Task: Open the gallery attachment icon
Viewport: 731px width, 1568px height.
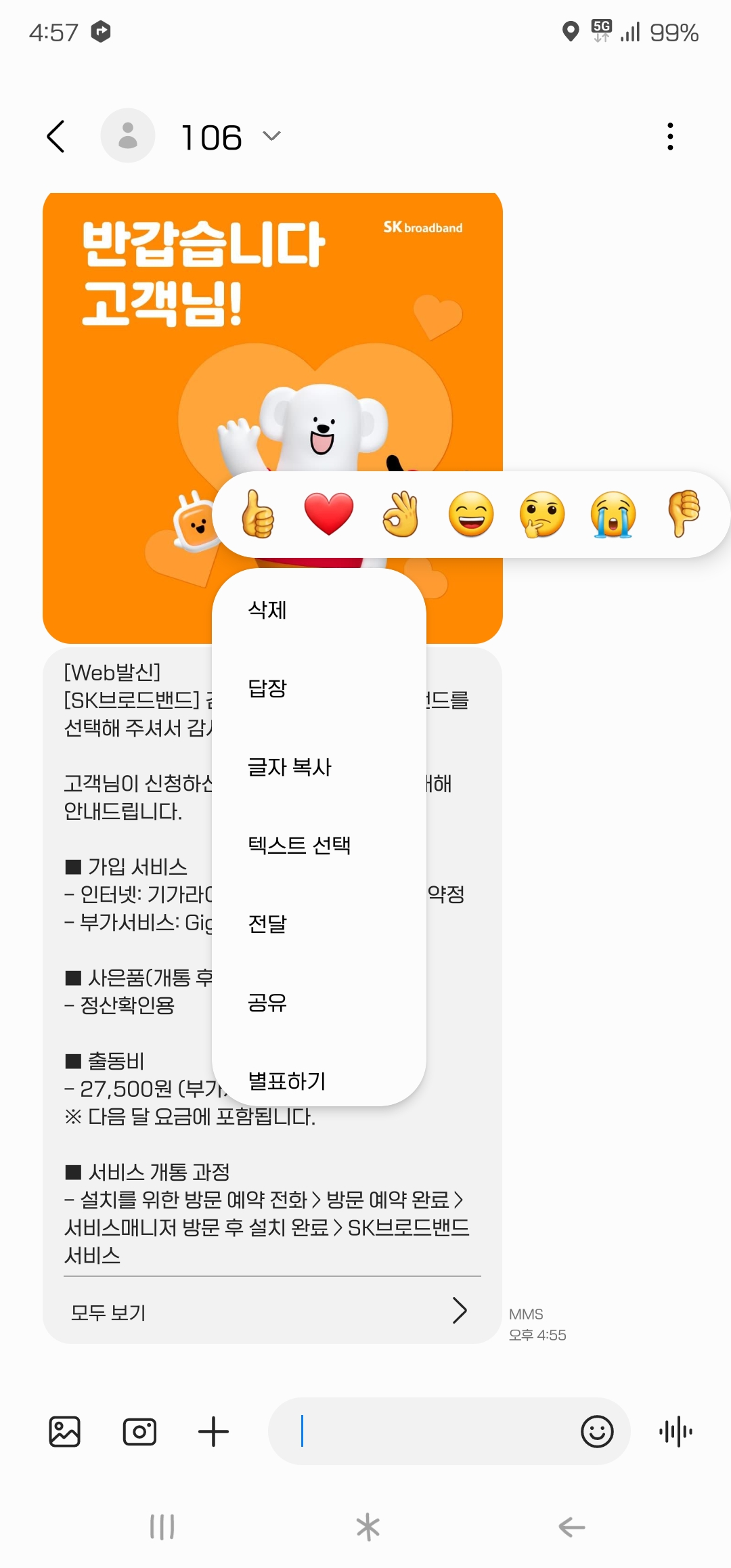Action: [65, 1431]
